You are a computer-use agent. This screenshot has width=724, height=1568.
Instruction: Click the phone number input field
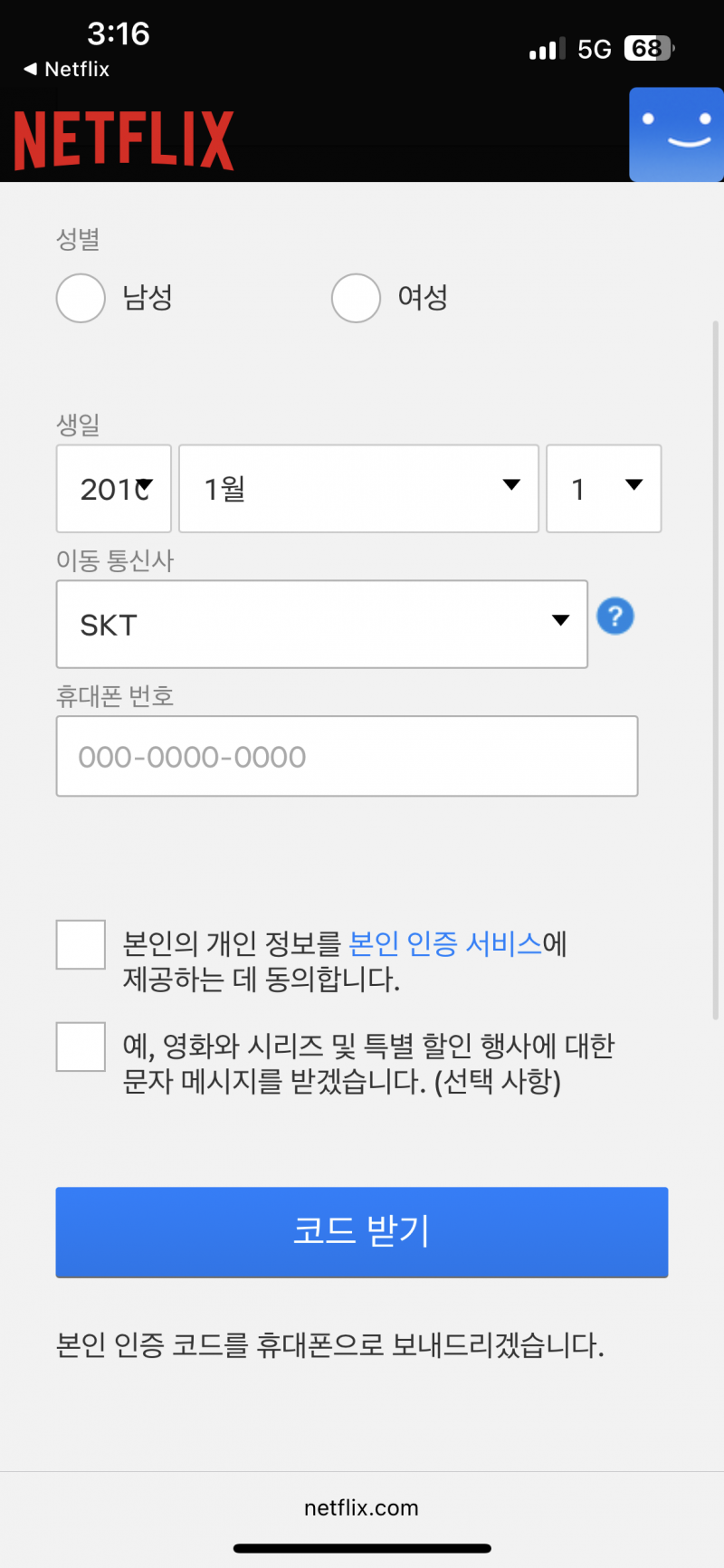tap(347, 756)
